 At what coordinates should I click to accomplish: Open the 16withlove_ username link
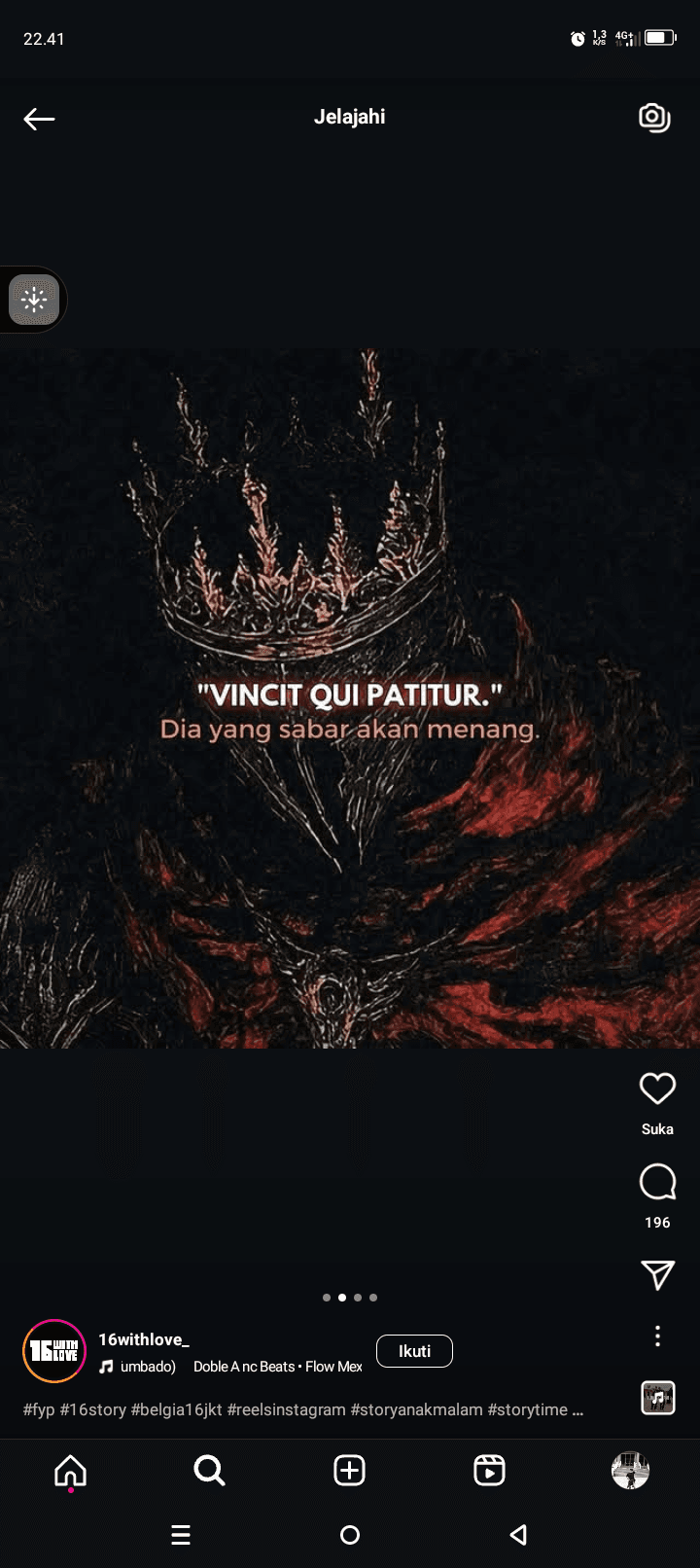tap(144, 1339)
